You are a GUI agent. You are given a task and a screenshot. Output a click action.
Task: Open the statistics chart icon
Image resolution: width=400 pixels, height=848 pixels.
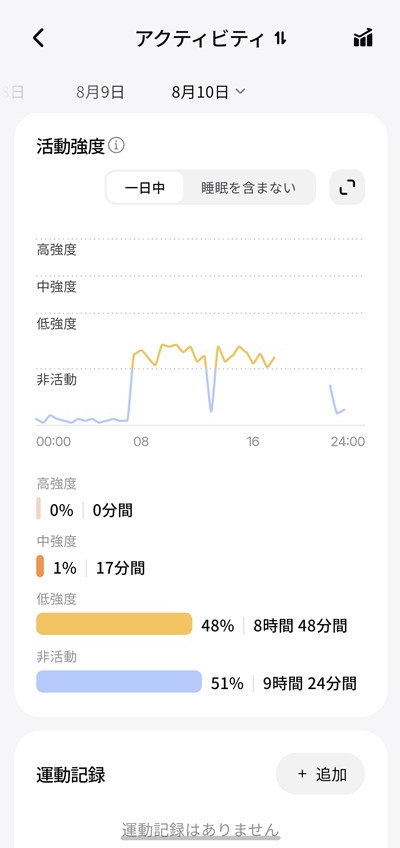tap(363, 38)
